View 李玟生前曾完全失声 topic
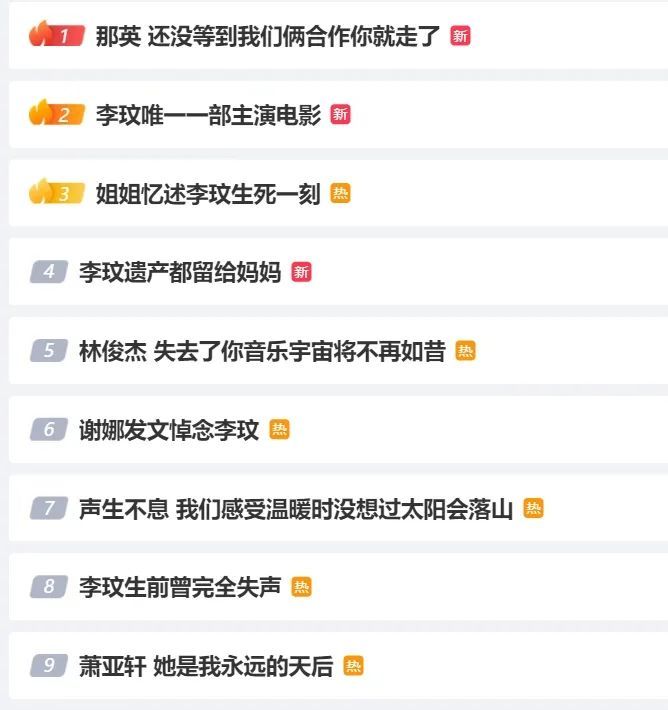Viewport: 668px width, 710px height. pyautogui.click(x=180, y=588)
